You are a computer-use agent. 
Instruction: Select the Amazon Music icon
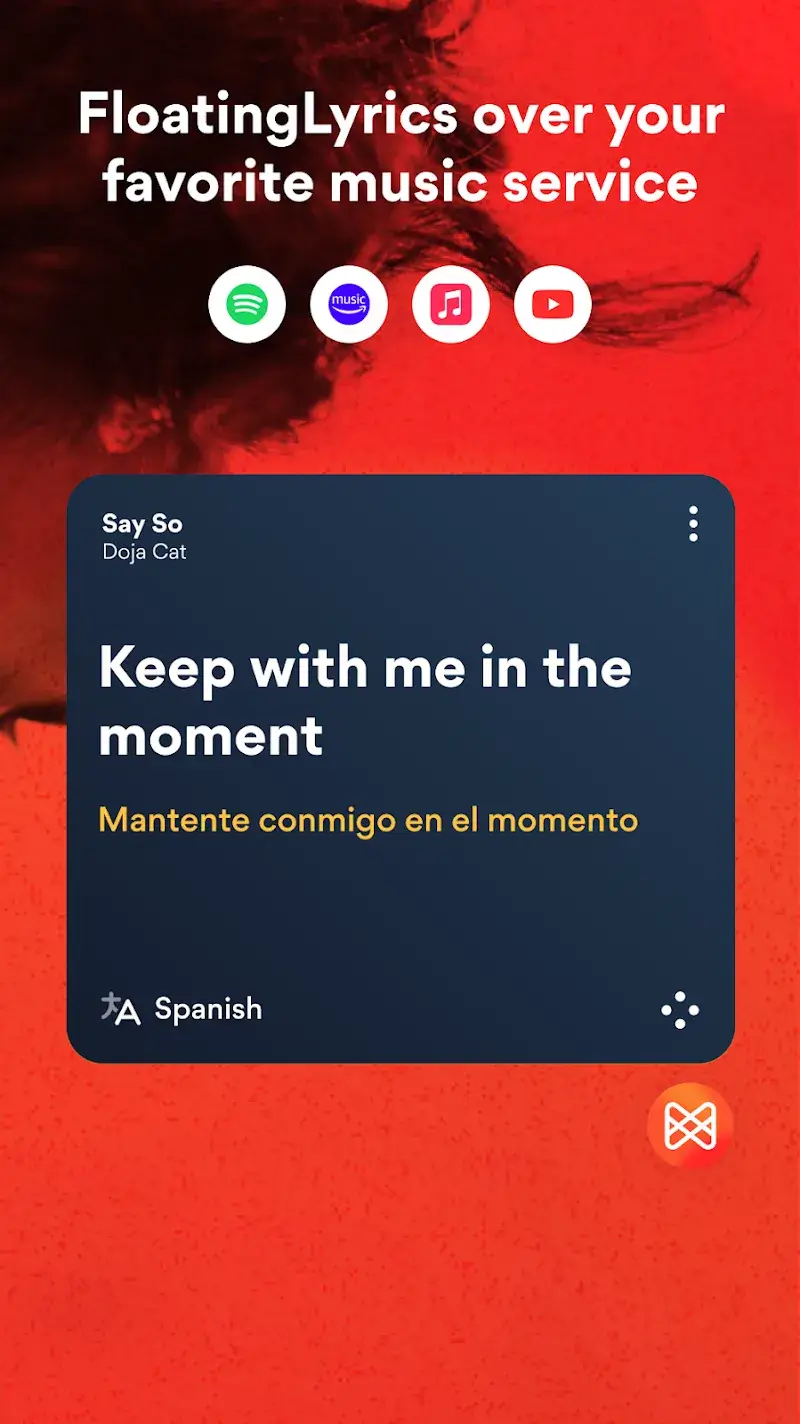pos(348,303)
